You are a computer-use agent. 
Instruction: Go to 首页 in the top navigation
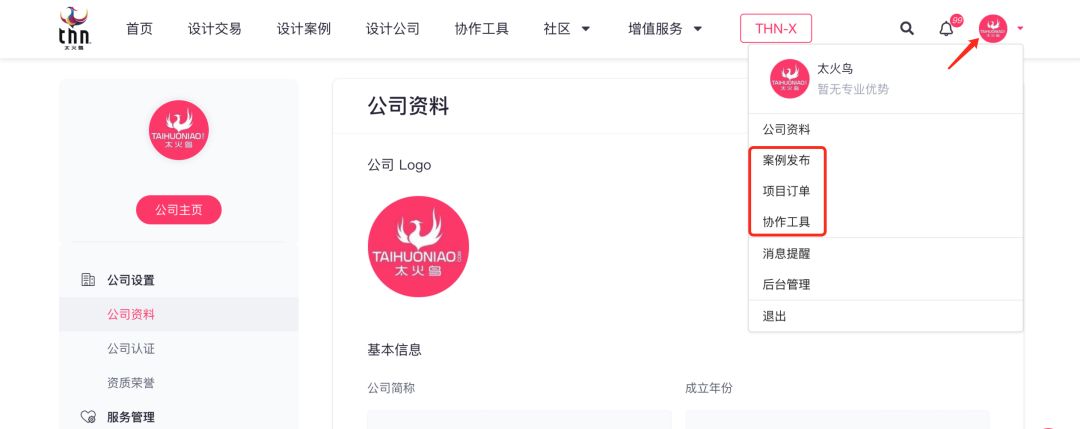pos(139,28)
